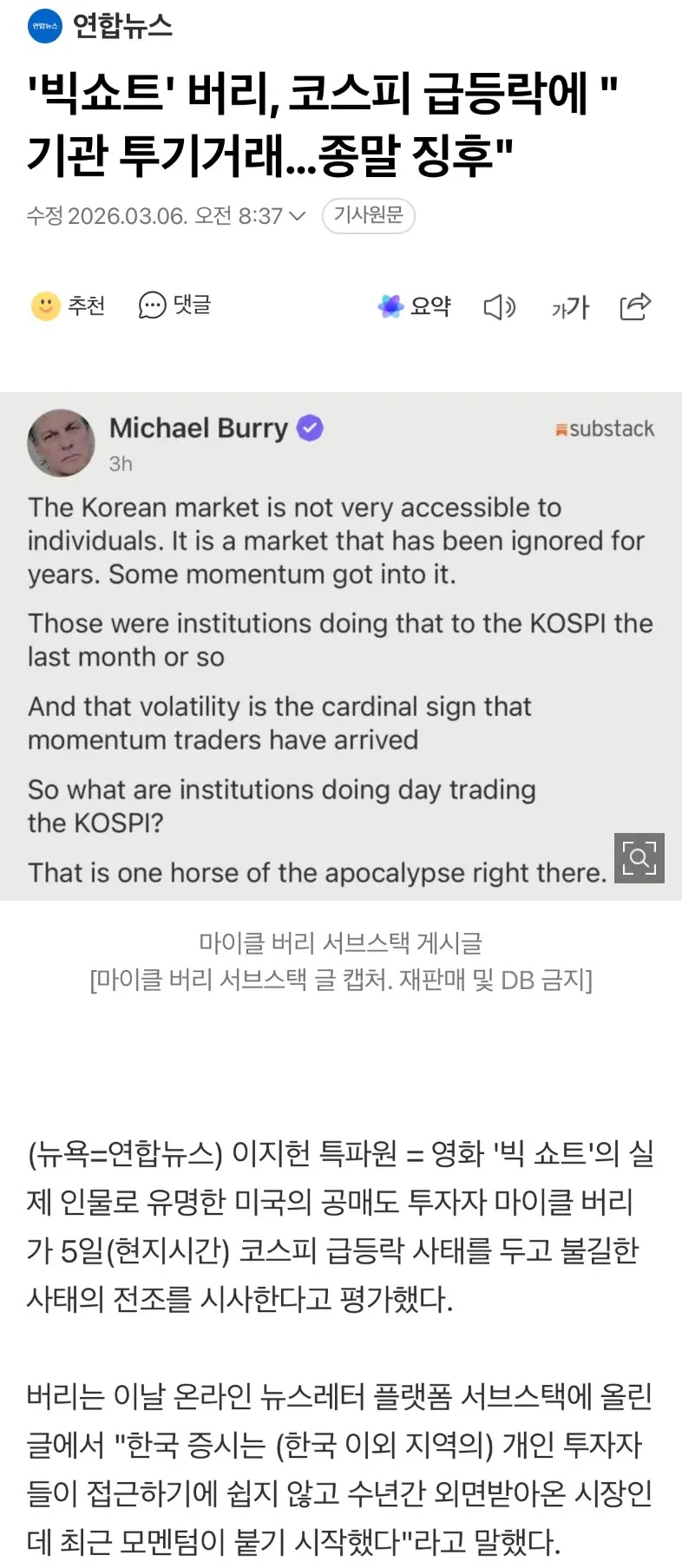Open the 댓글 comments

(x=174, y=305)
